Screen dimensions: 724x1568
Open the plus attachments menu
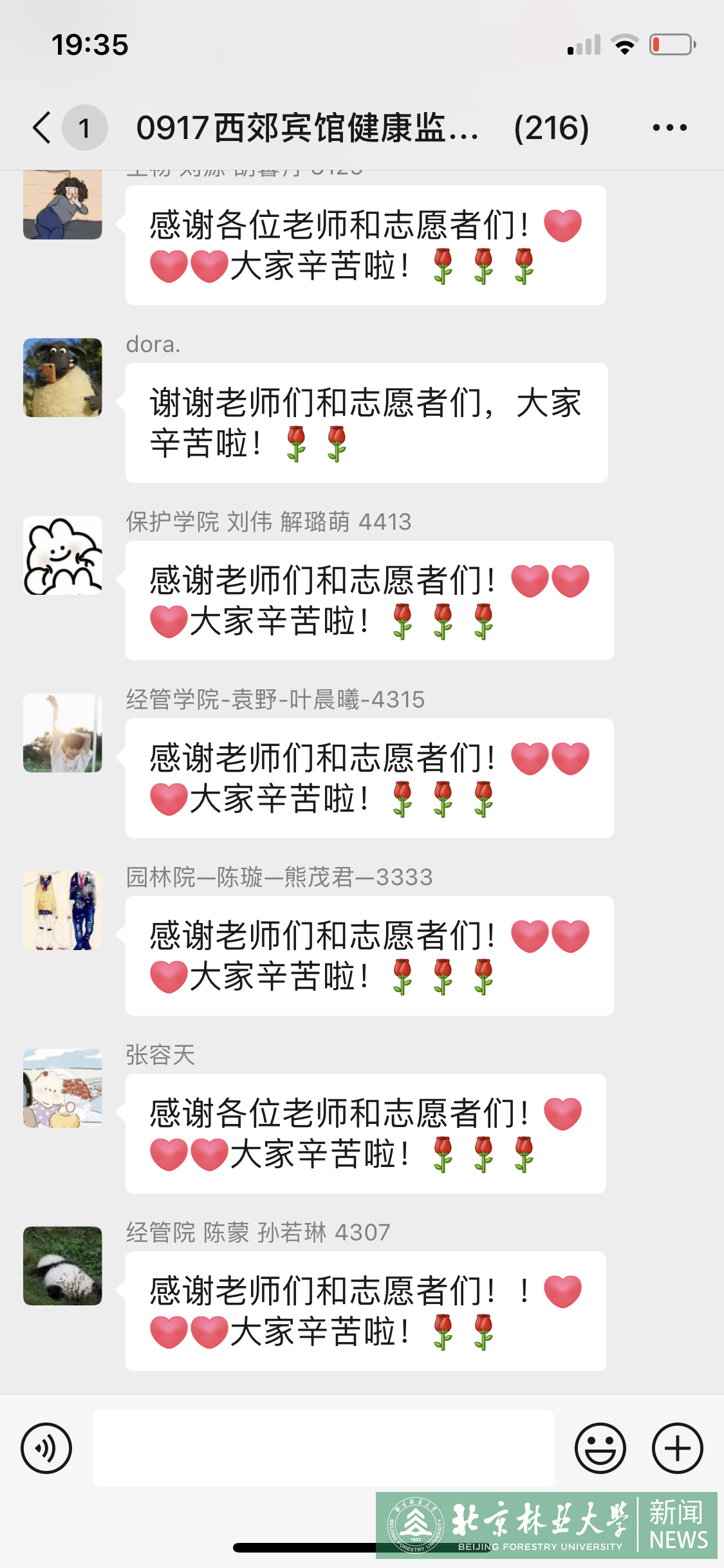tap(677, 1448)
